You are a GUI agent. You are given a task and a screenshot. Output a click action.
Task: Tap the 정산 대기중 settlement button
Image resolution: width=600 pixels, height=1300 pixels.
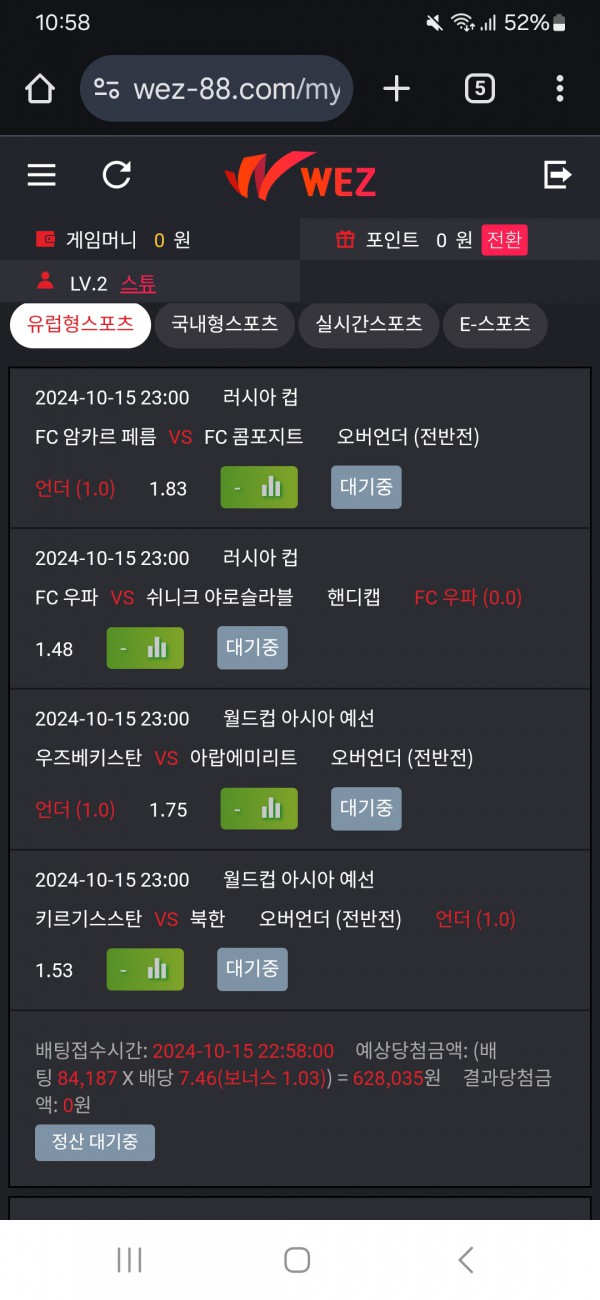click(x=95, y=1142)
